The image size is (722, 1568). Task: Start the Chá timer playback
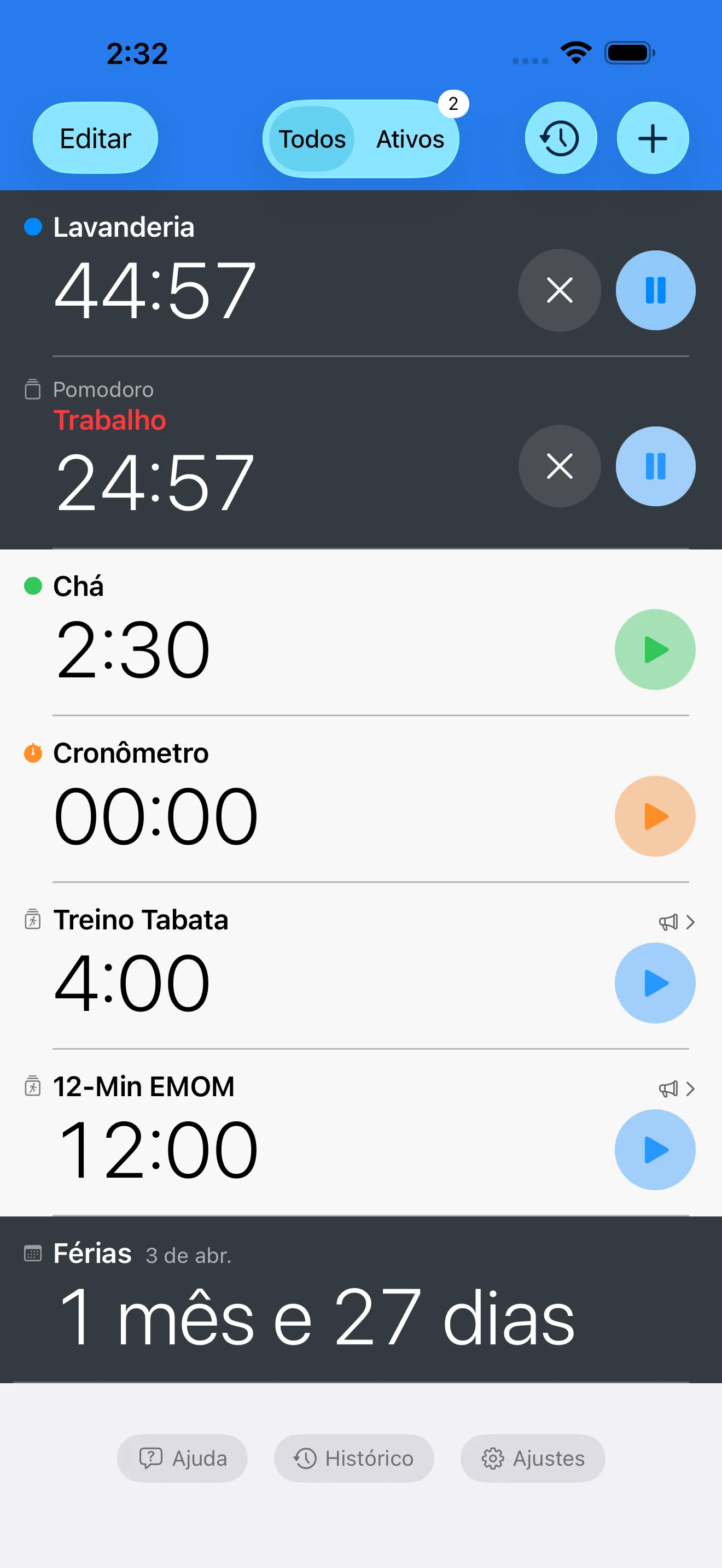click(655, 649)
